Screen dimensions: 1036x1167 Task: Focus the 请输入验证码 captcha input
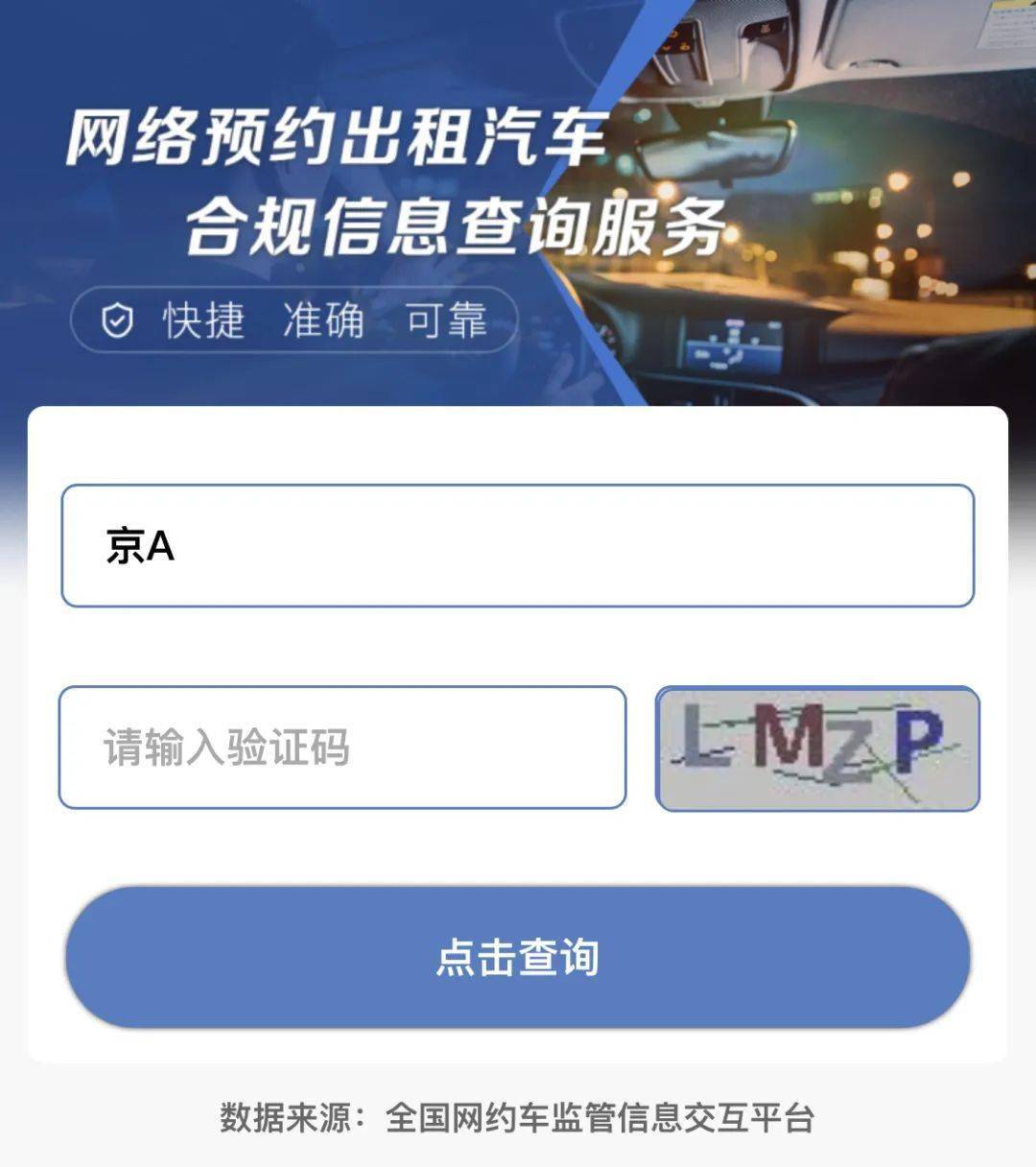(341, 748)
